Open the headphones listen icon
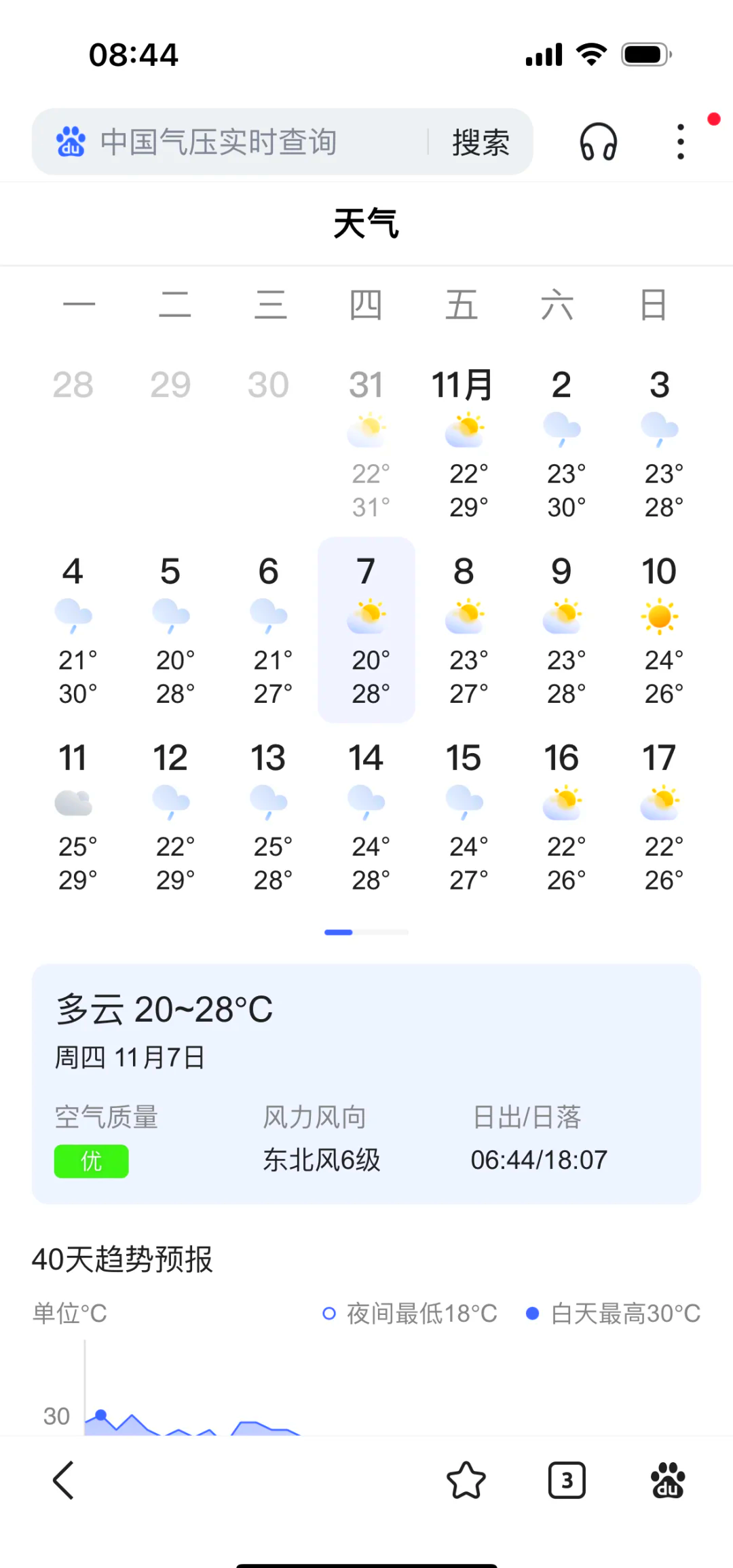Screen dimensions: 733x1568 598,142
